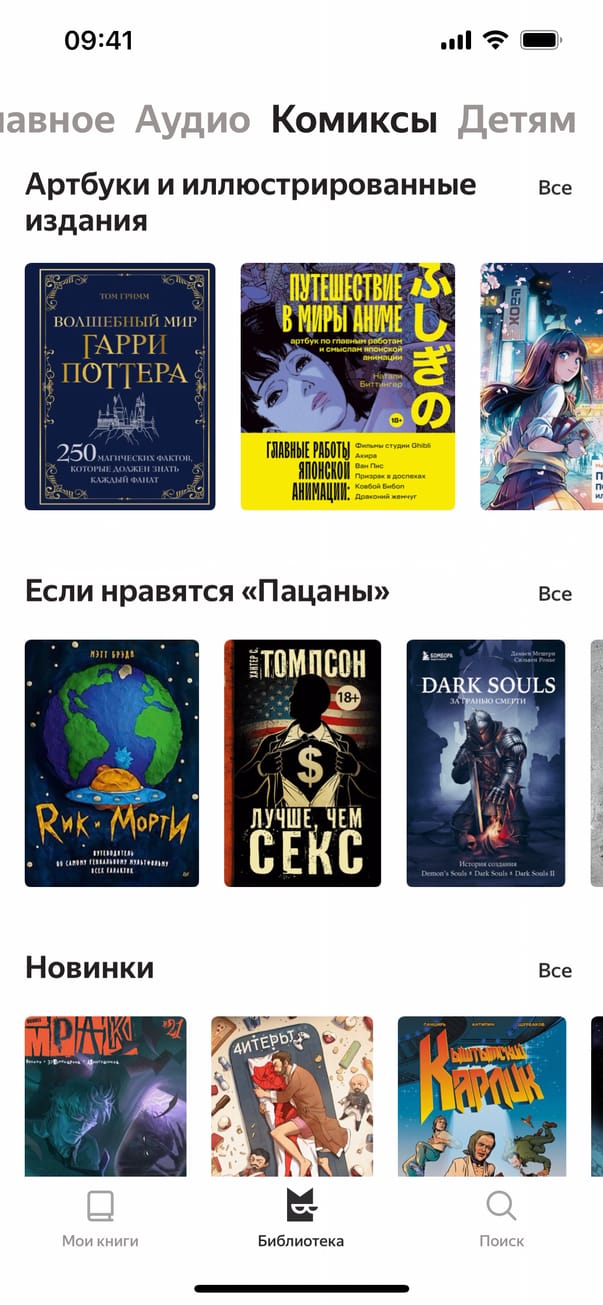The height and width of the screenshot is (1305, 603).
Task: Show all Новинки
Action: (555, 971)
